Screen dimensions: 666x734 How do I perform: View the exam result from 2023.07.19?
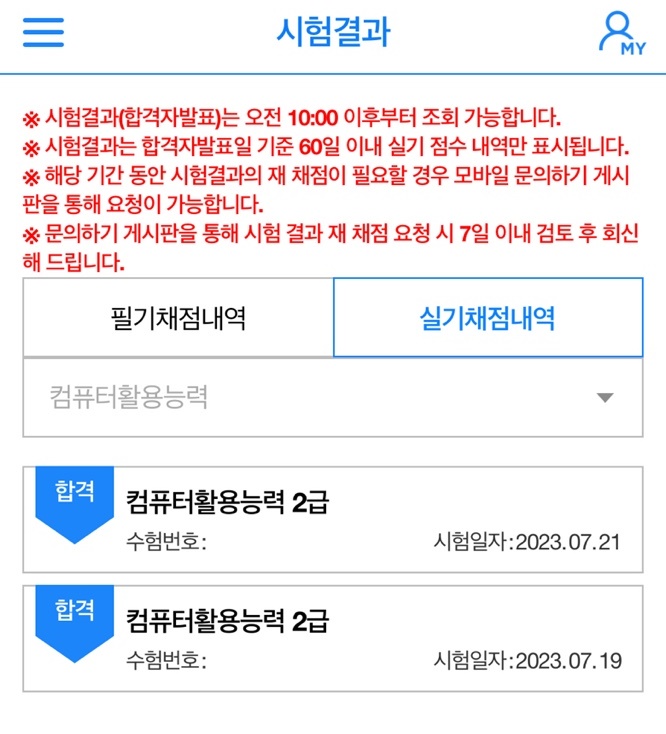(x=333, y=638)
